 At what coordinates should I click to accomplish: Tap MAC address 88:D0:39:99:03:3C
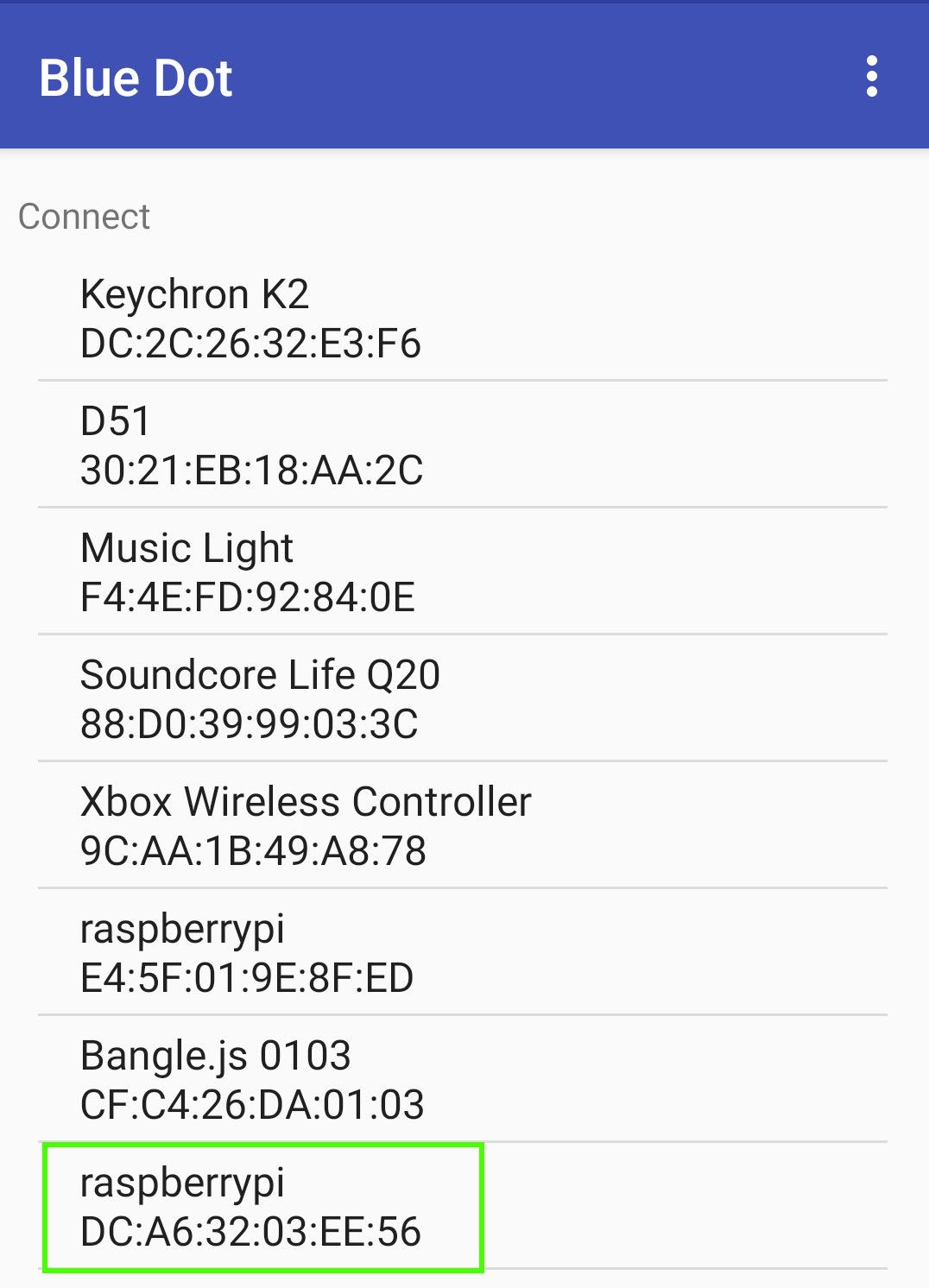pyautogui.click(x=250, y=723)
